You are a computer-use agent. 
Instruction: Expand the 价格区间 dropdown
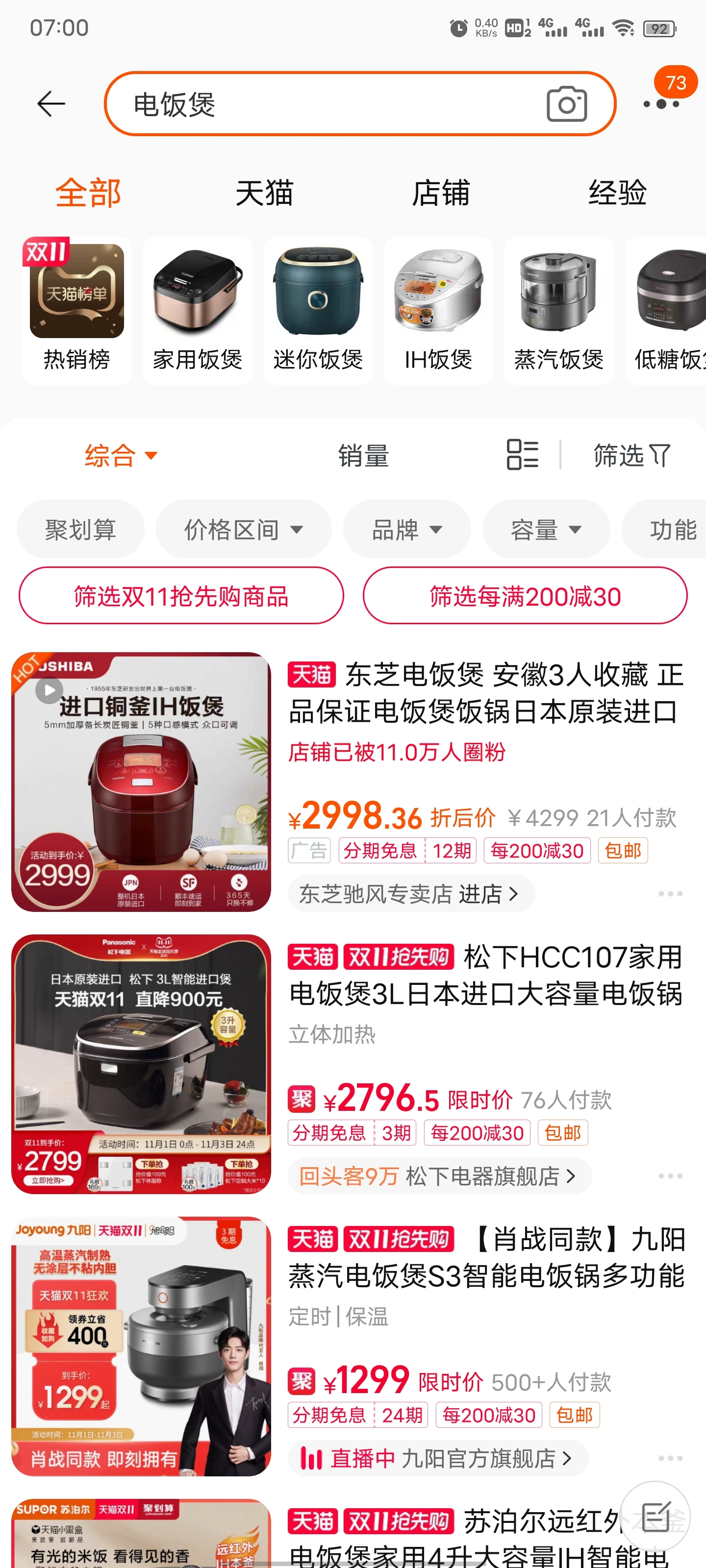pos(244,530)
